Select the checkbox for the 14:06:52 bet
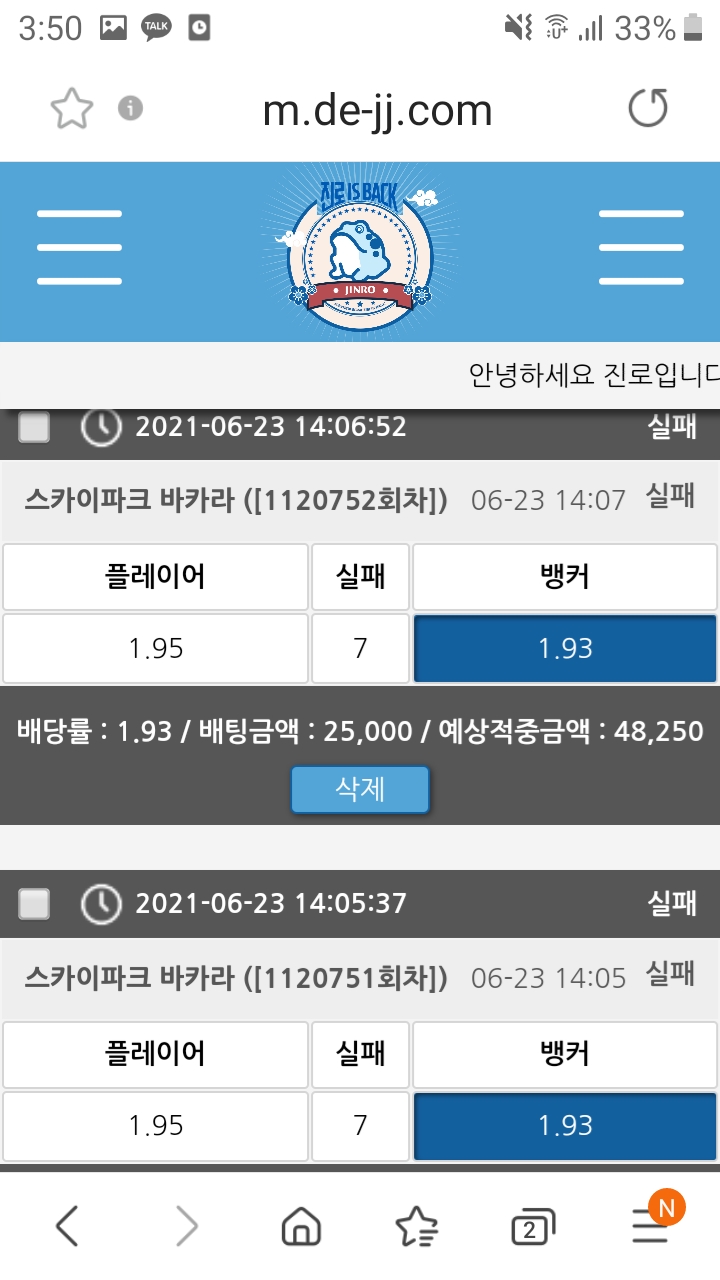Screen dimensions: 720x1280 (x=34, y=428)
